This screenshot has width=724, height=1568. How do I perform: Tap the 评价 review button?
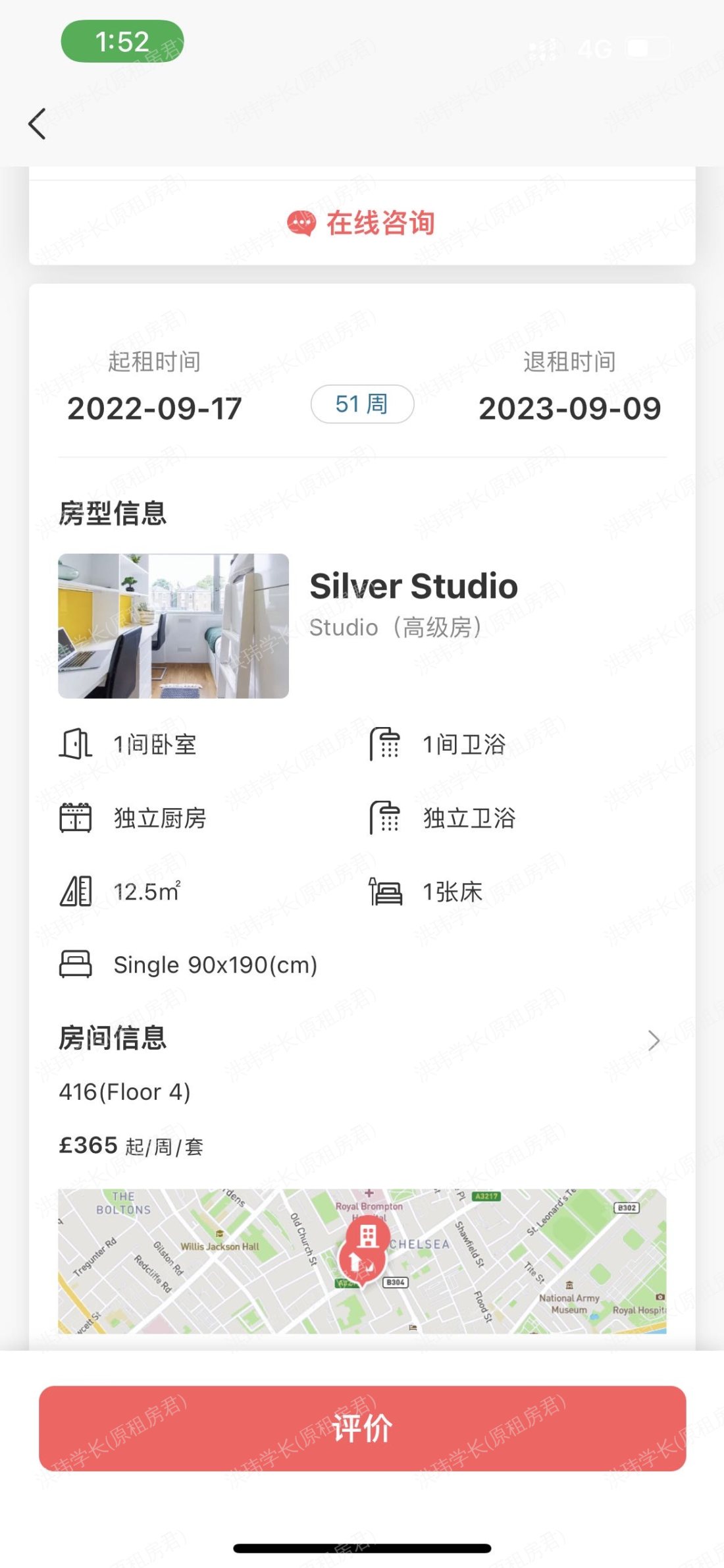(x=362, y=1428)
